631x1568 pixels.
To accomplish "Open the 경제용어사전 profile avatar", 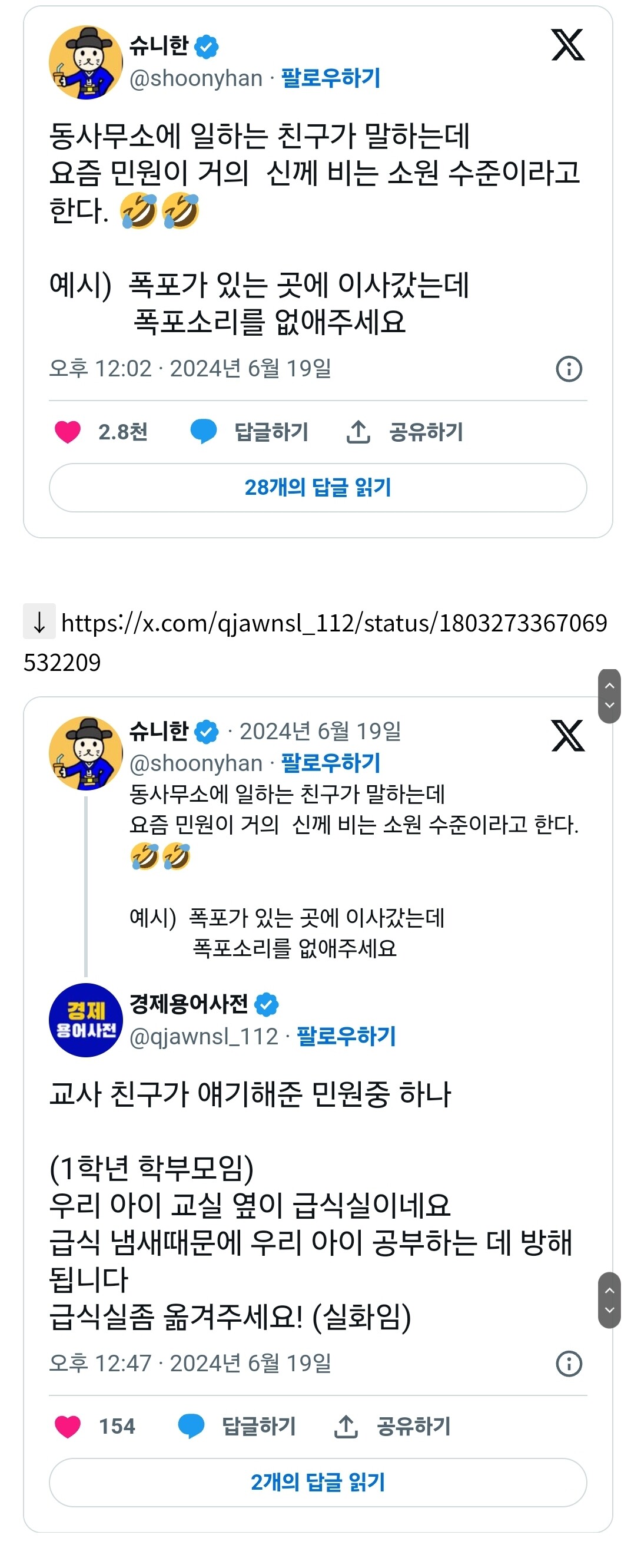I will (x=86, y=1020).
